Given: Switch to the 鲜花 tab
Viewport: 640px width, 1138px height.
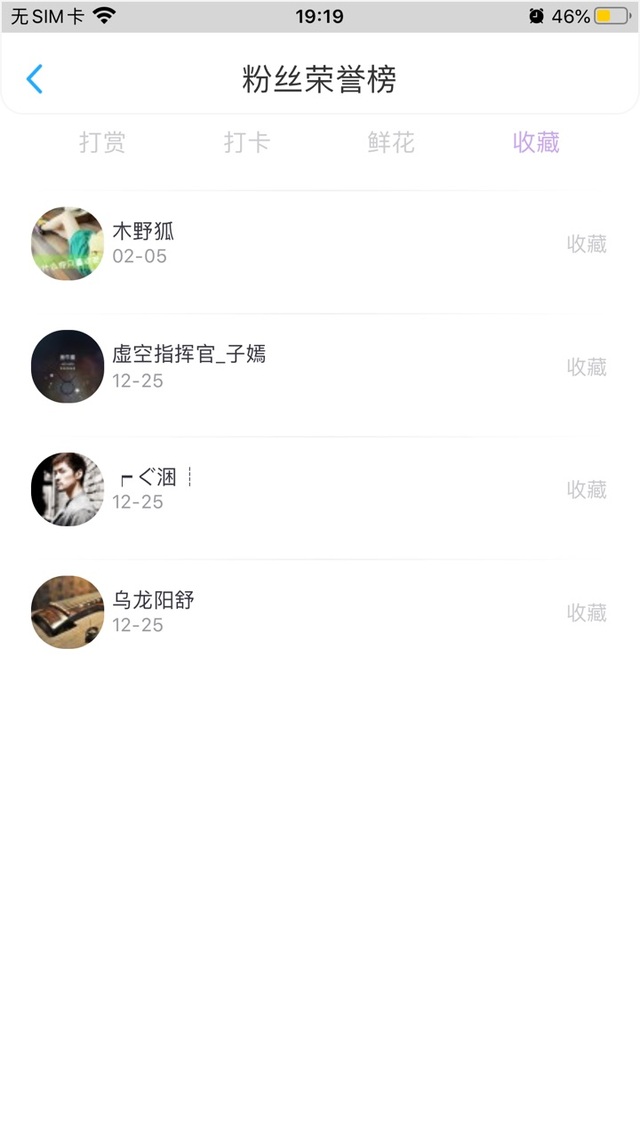Looking at the screenshot, I should click(391, 143).
